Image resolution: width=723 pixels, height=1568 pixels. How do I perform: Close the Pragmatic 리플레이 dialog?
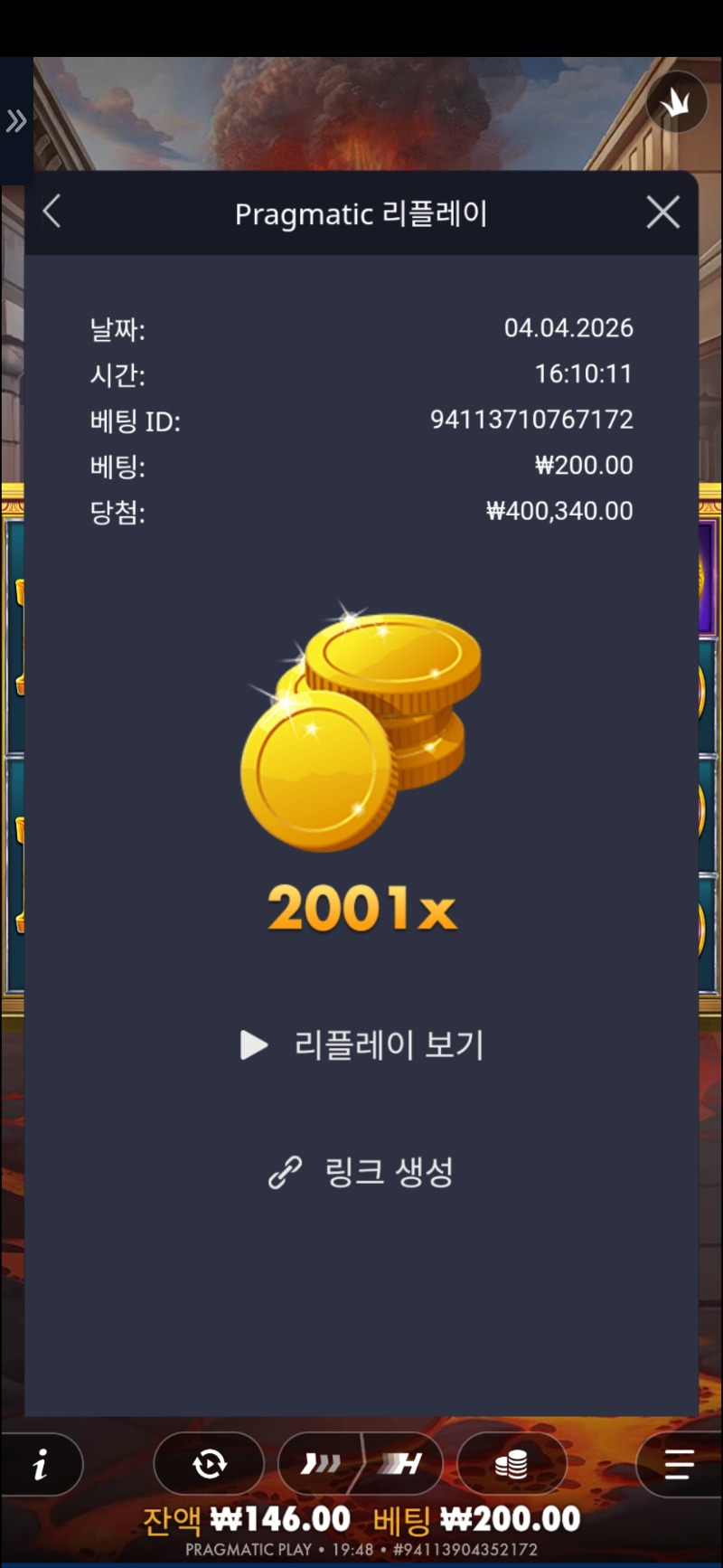tap(662, 213)
